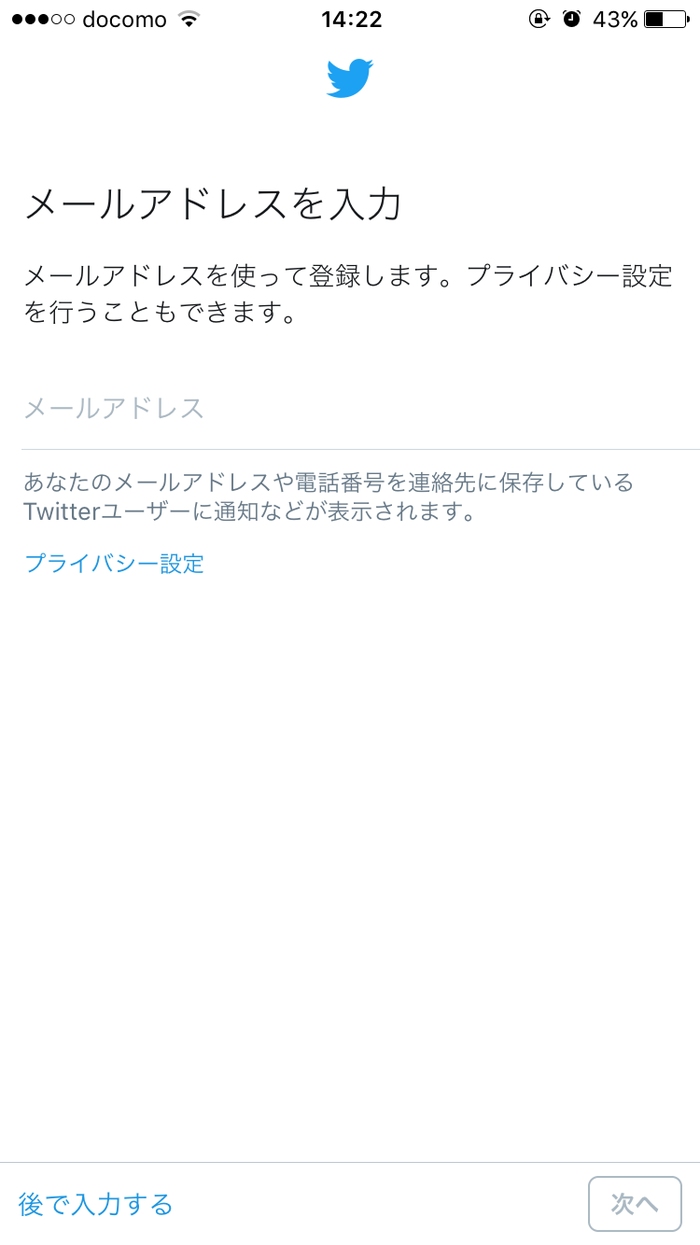Focus the メールアドレス input field
The image size is (700, 1245).
360,408
